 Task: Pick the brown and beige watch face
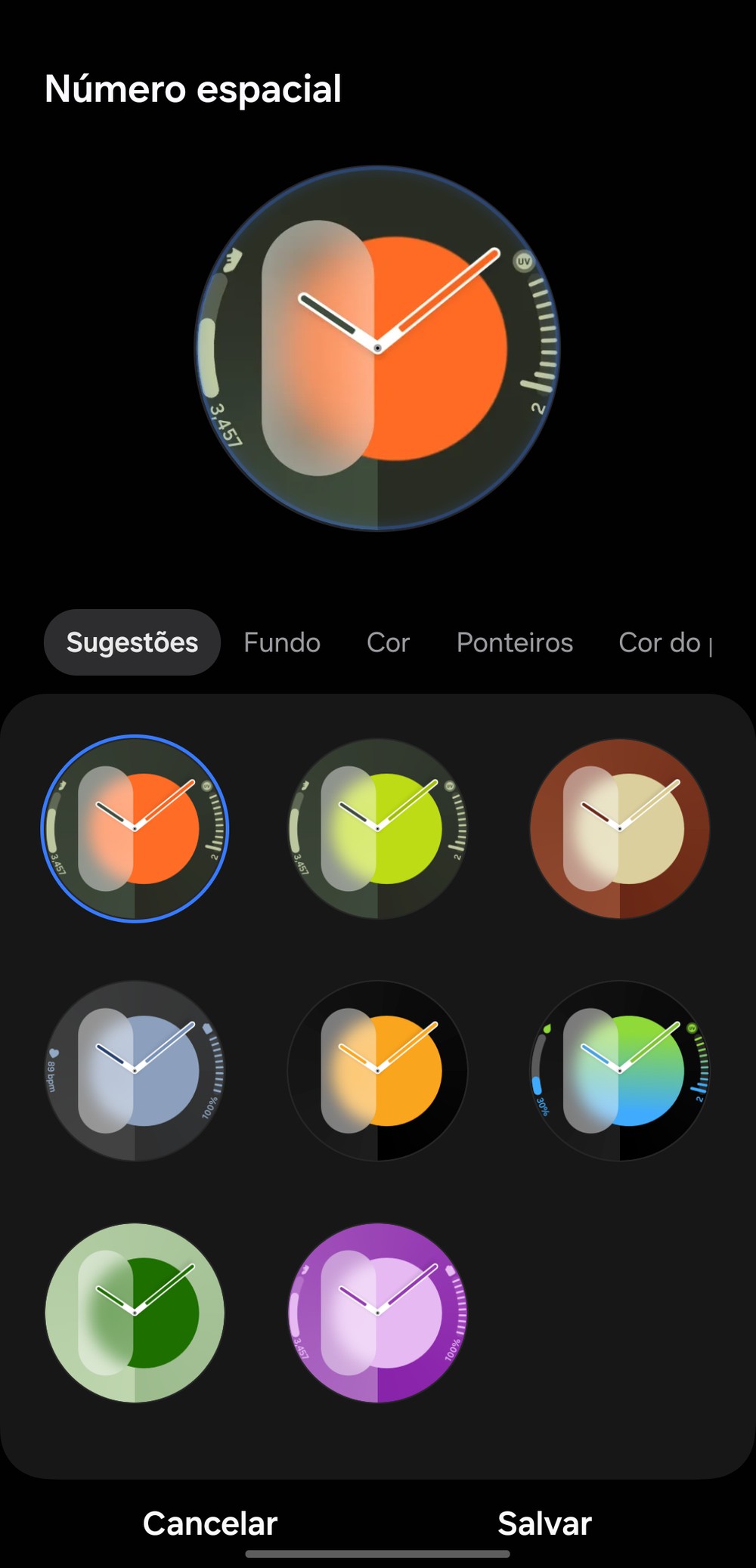619,829
